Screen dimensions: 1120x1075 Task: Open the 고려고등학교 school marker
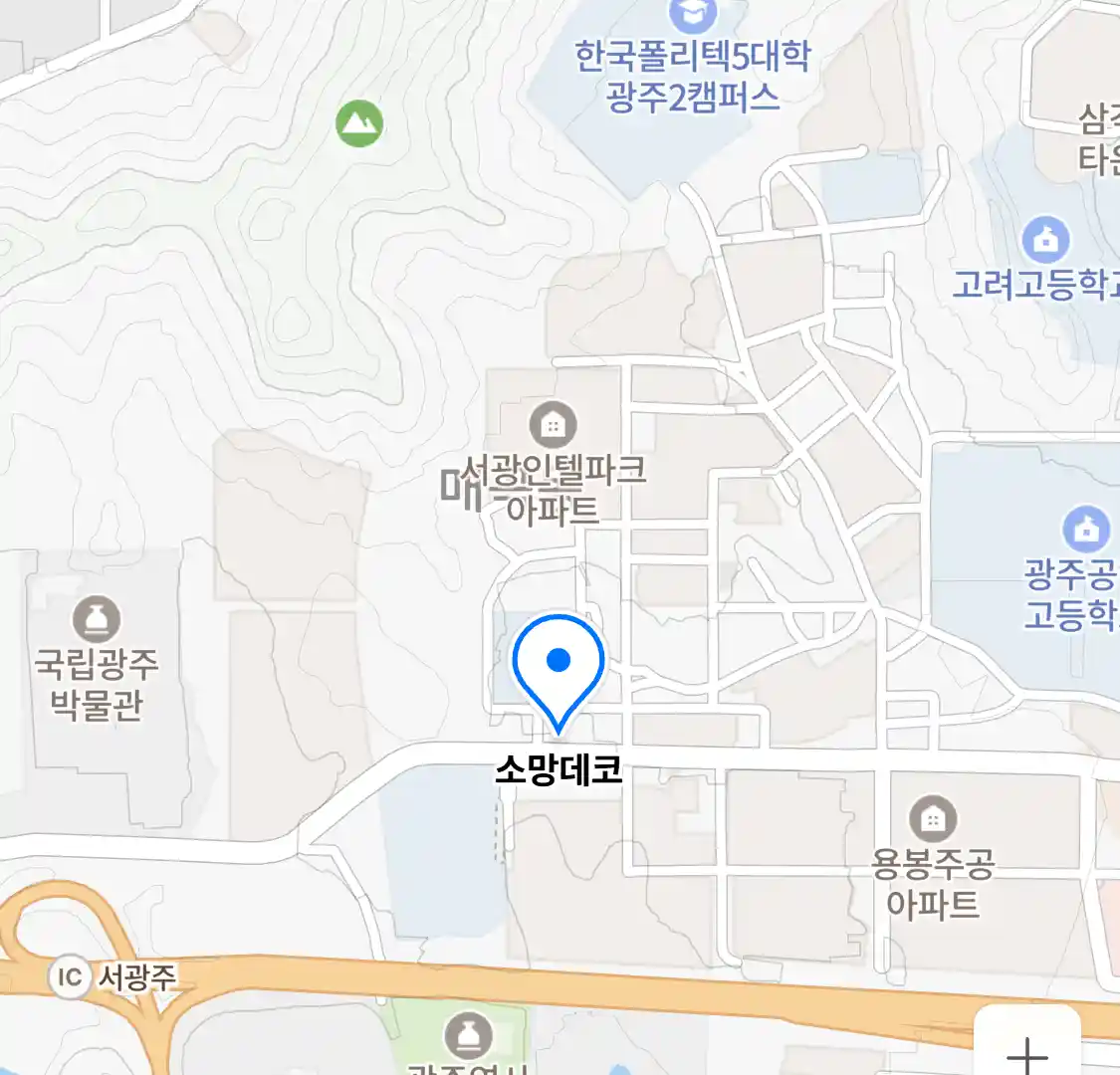pyautogui.click(x=1045, y=240)
